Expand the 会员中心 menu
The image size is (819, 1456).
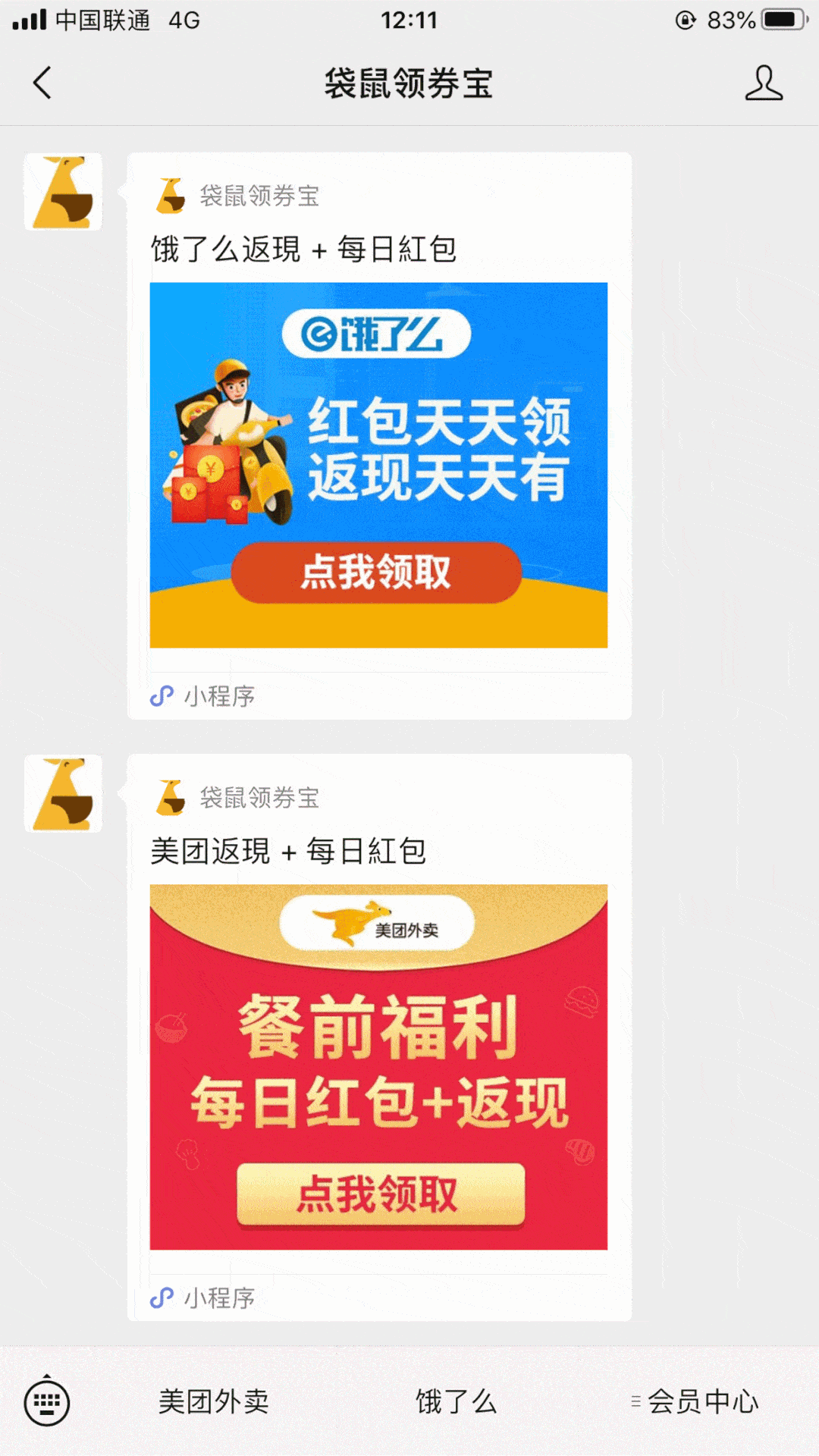click(696, 1402)
